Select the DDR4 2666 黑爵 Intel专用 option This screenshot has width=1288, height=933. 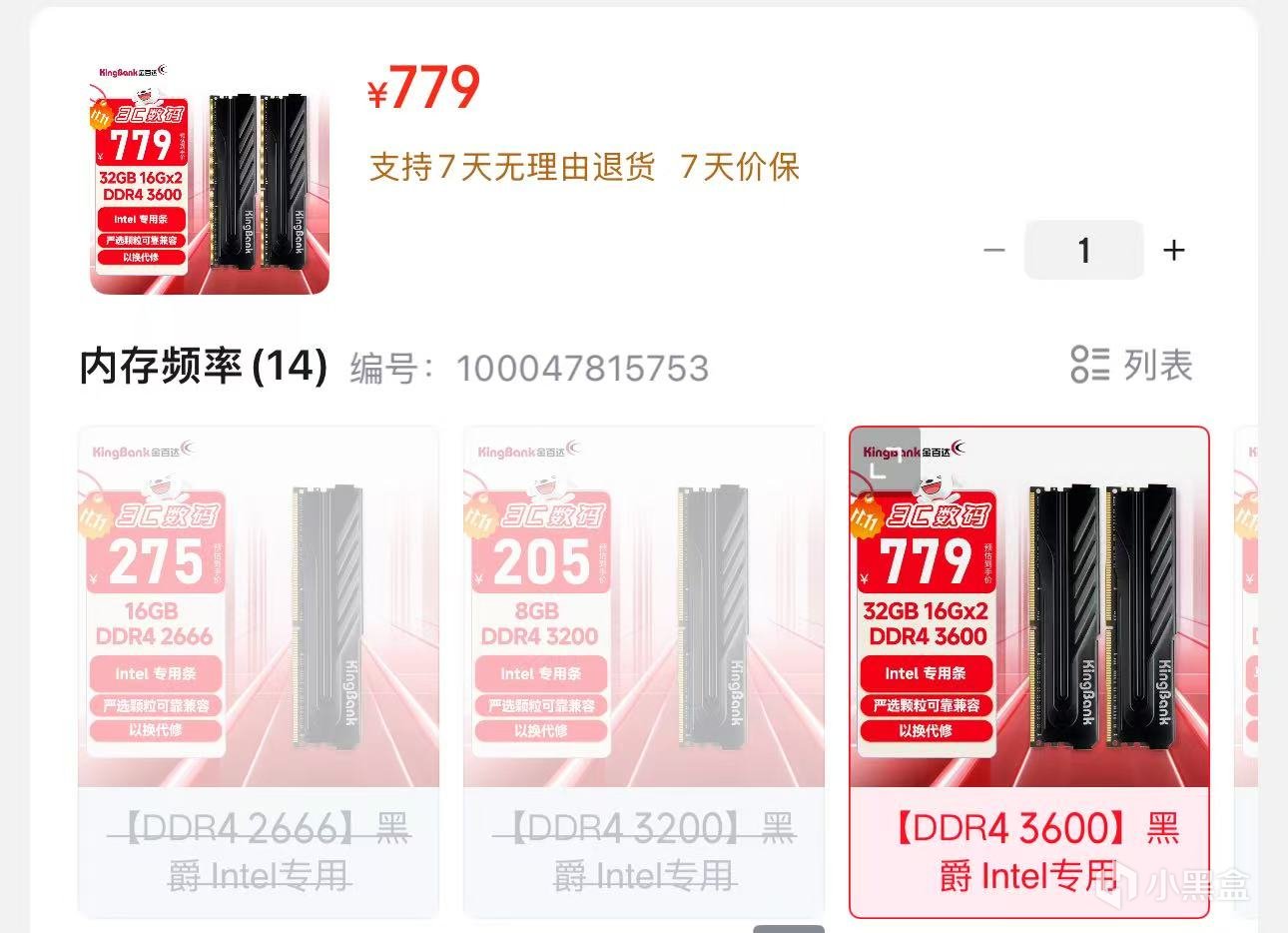(259, 851)
